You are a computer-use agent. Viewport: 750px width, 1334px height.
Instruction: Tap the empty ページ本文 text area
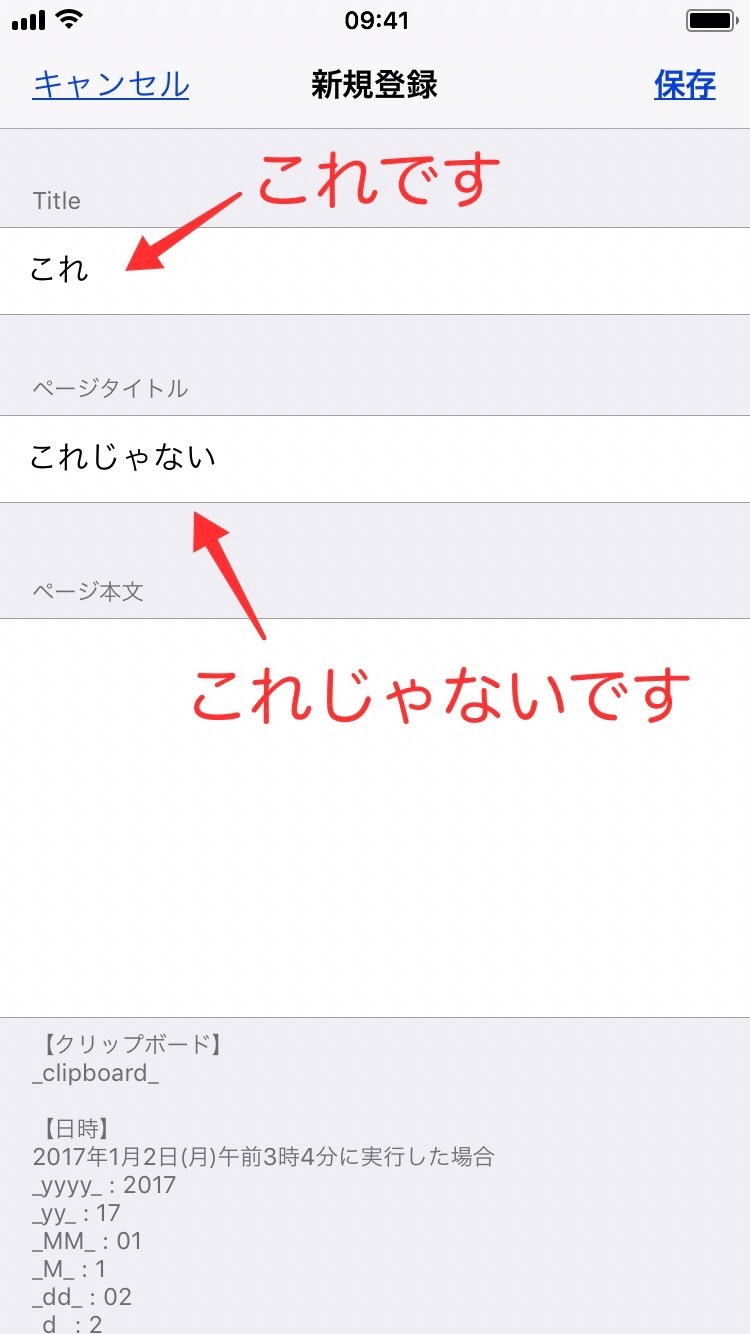(375, 850)
